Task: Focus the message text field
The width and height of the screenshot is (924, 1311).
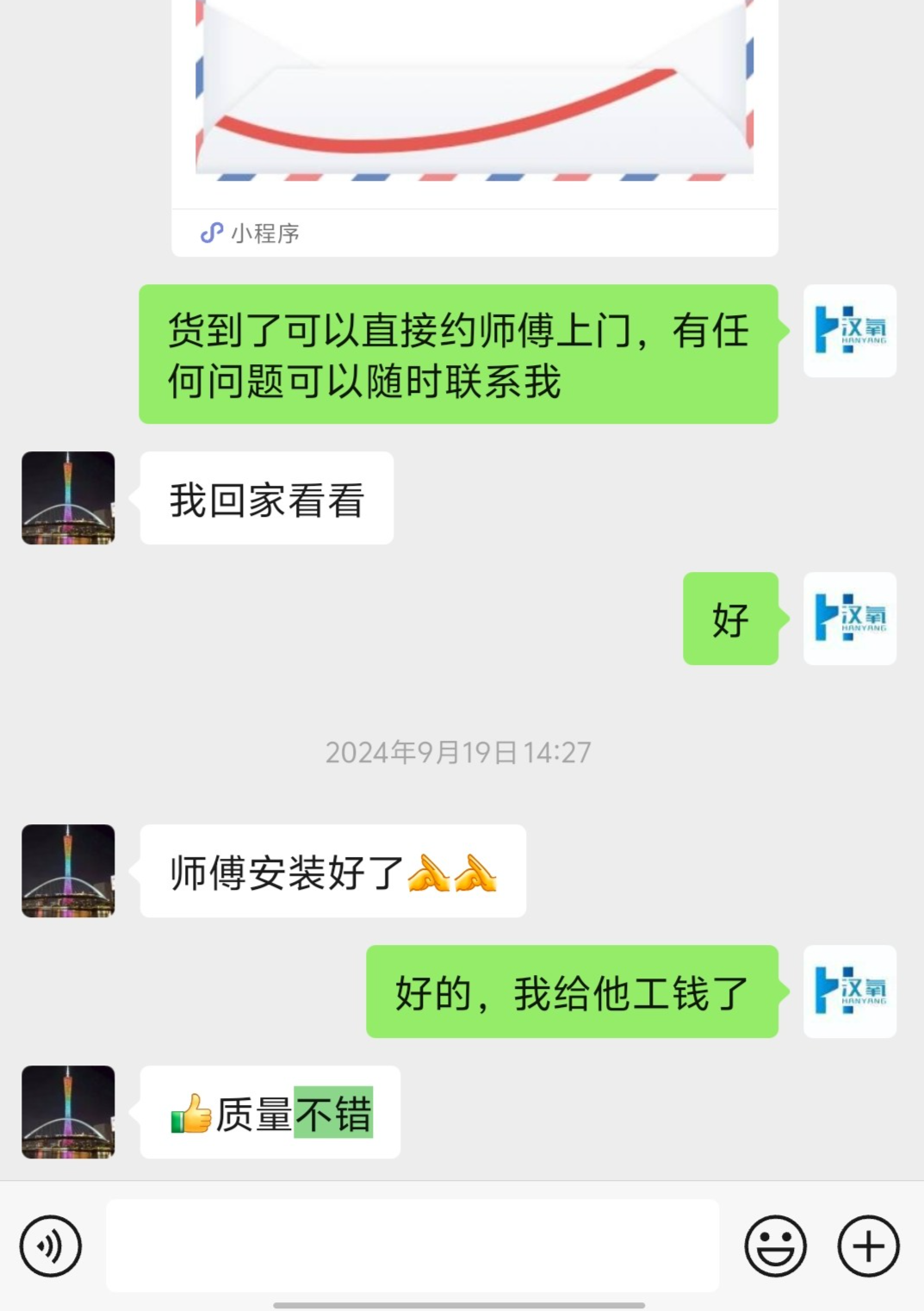Action: point(412,1246)
